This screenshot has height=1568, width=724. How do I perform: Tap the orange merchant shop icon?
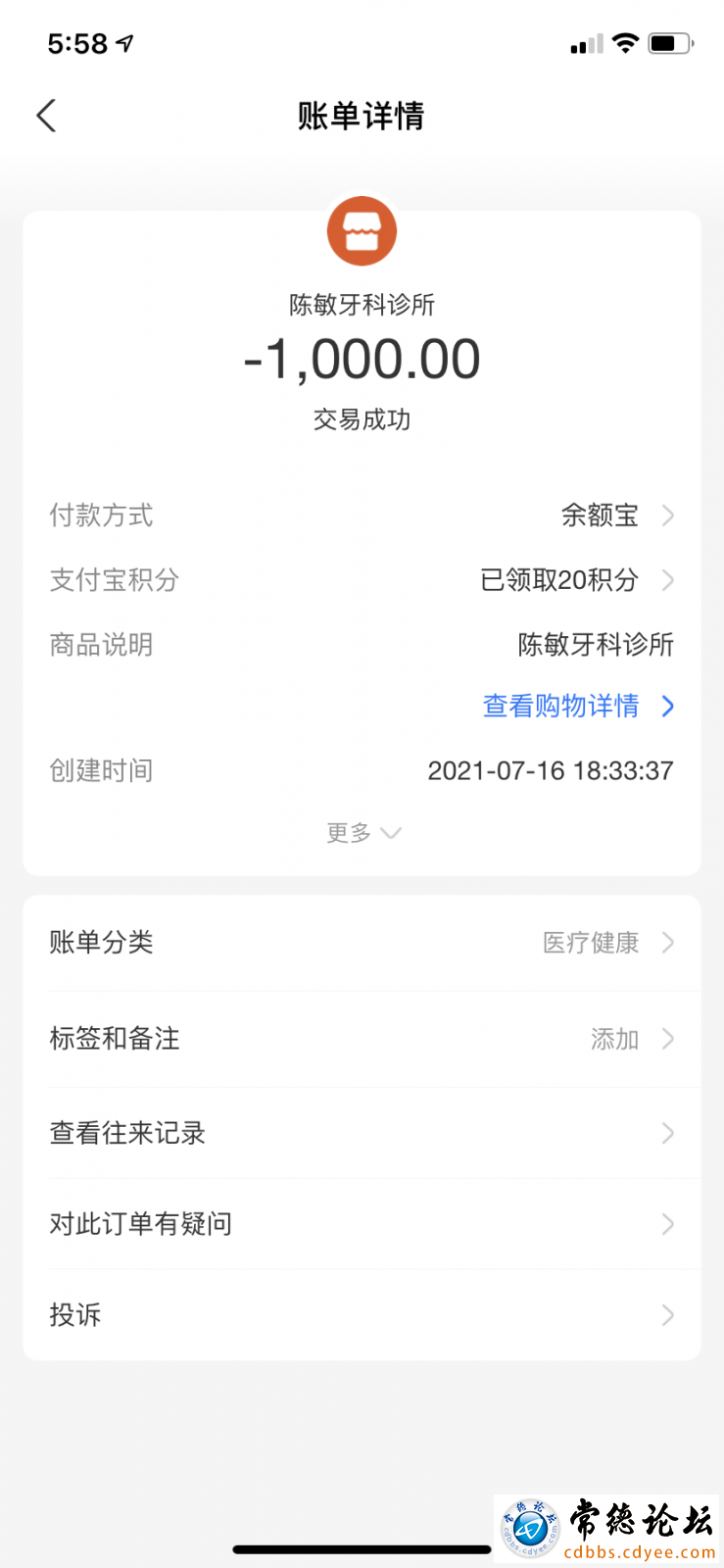click(x=362, y=232)
